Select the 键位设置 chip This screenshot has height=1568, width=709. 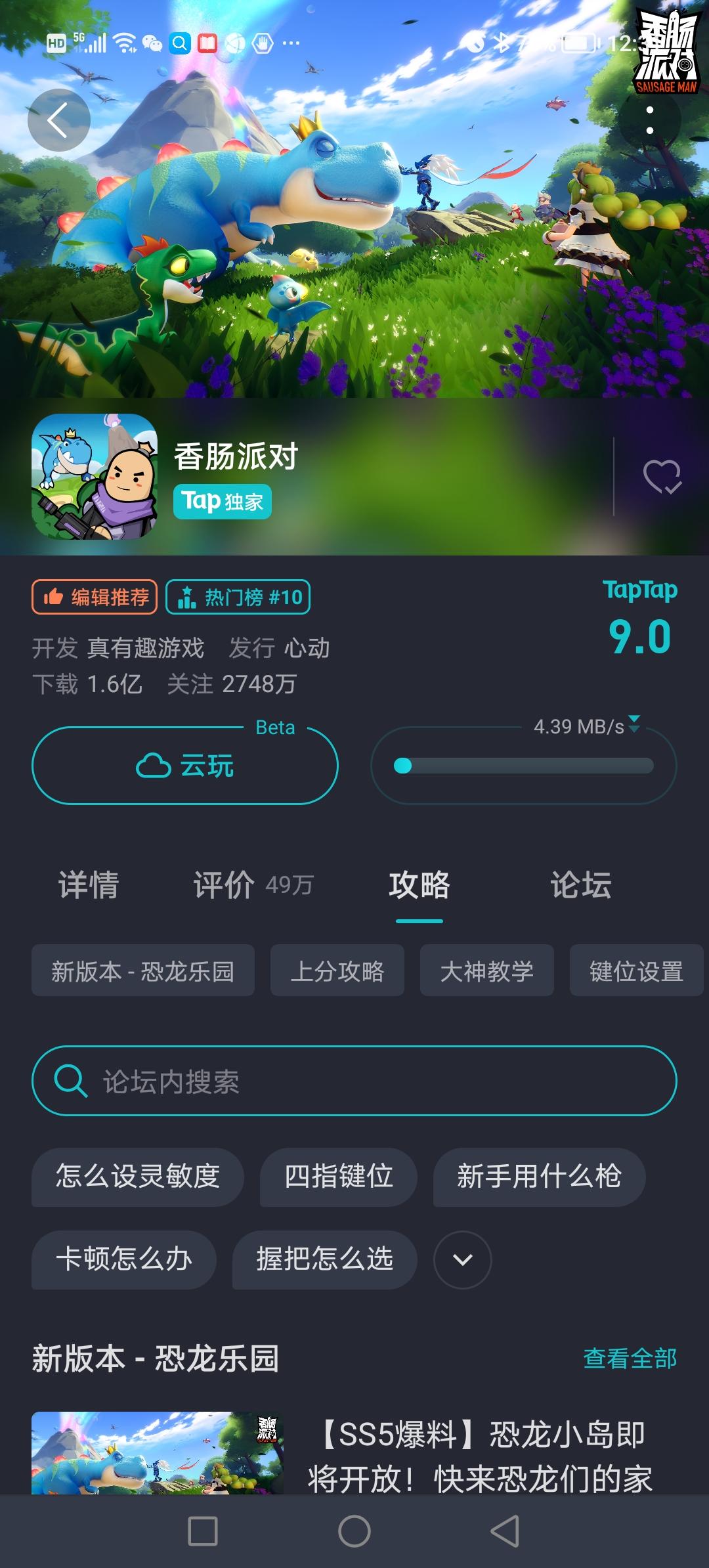click(x=635, y=970)
